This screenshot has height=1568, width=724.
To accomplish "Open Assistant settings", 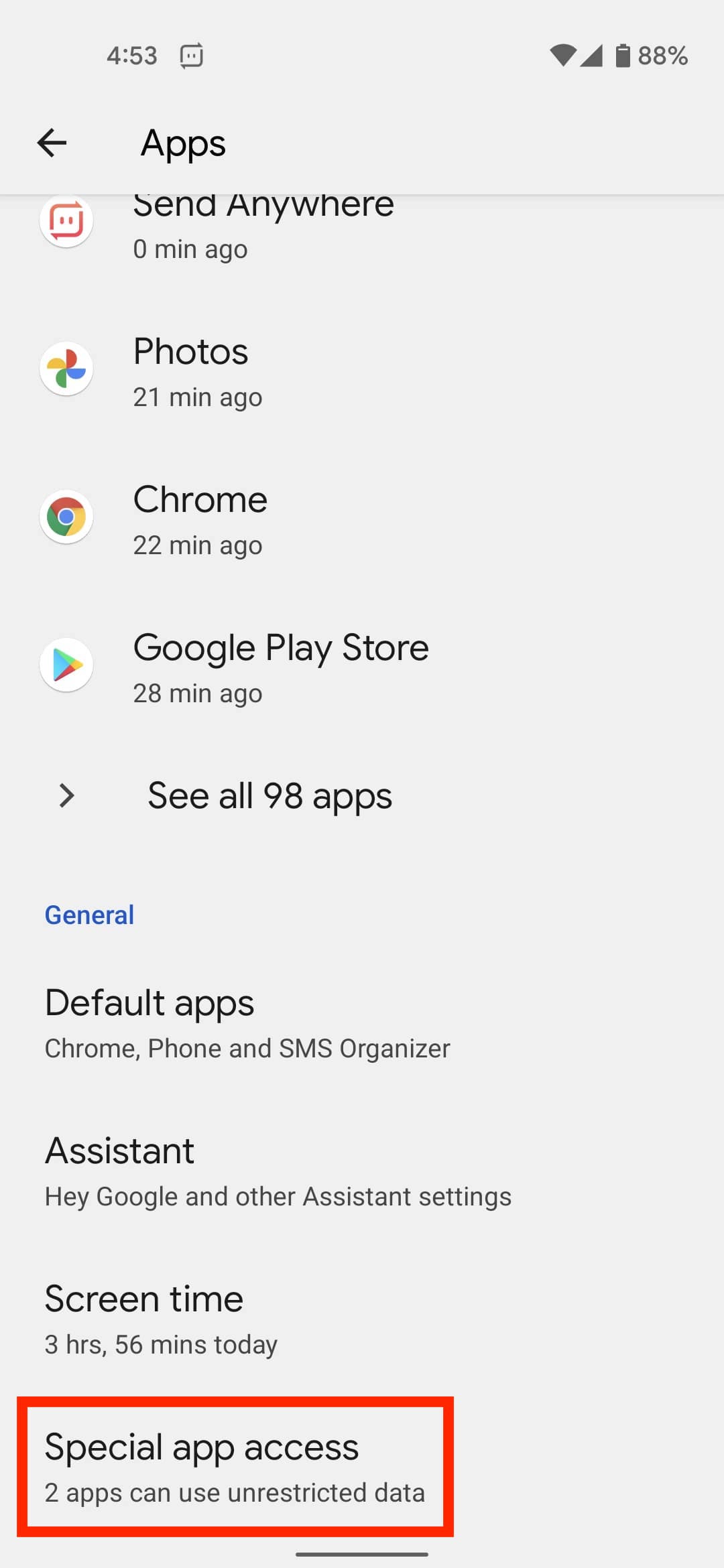I will tap(277, 1170).
